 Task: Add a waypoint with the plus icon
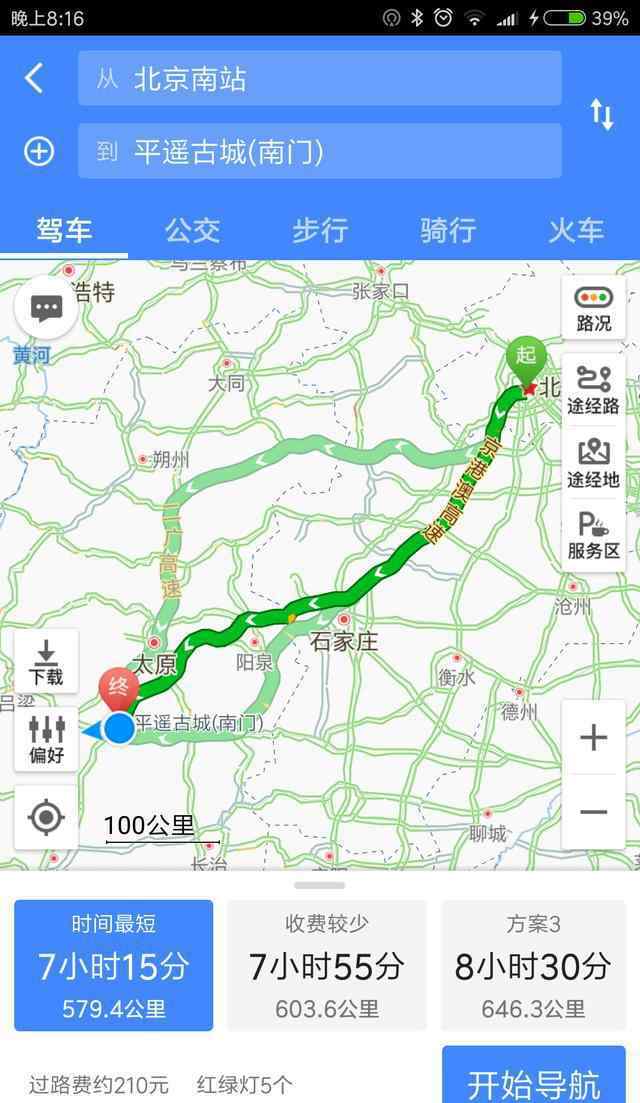pos(39,151)
